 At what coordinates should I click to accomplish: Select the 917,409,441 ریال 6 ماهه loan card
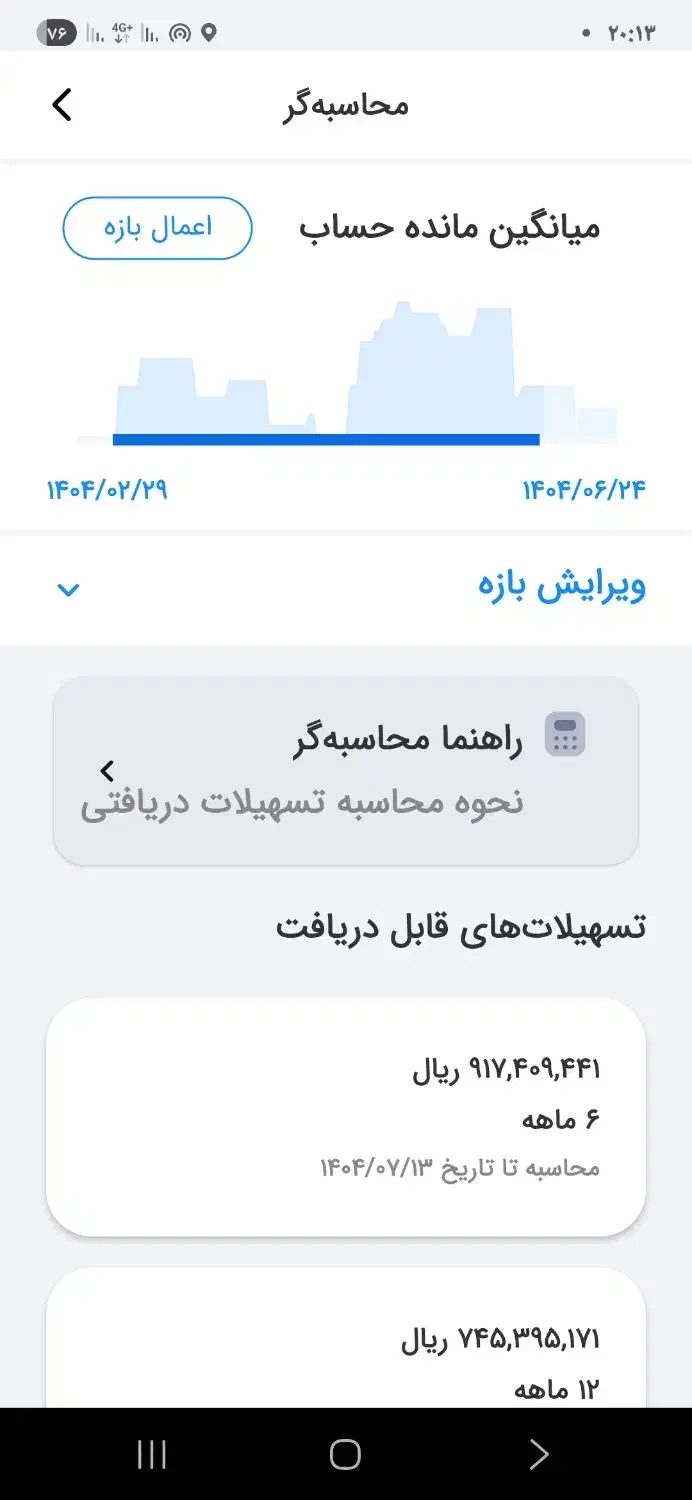coord(345,1116)
